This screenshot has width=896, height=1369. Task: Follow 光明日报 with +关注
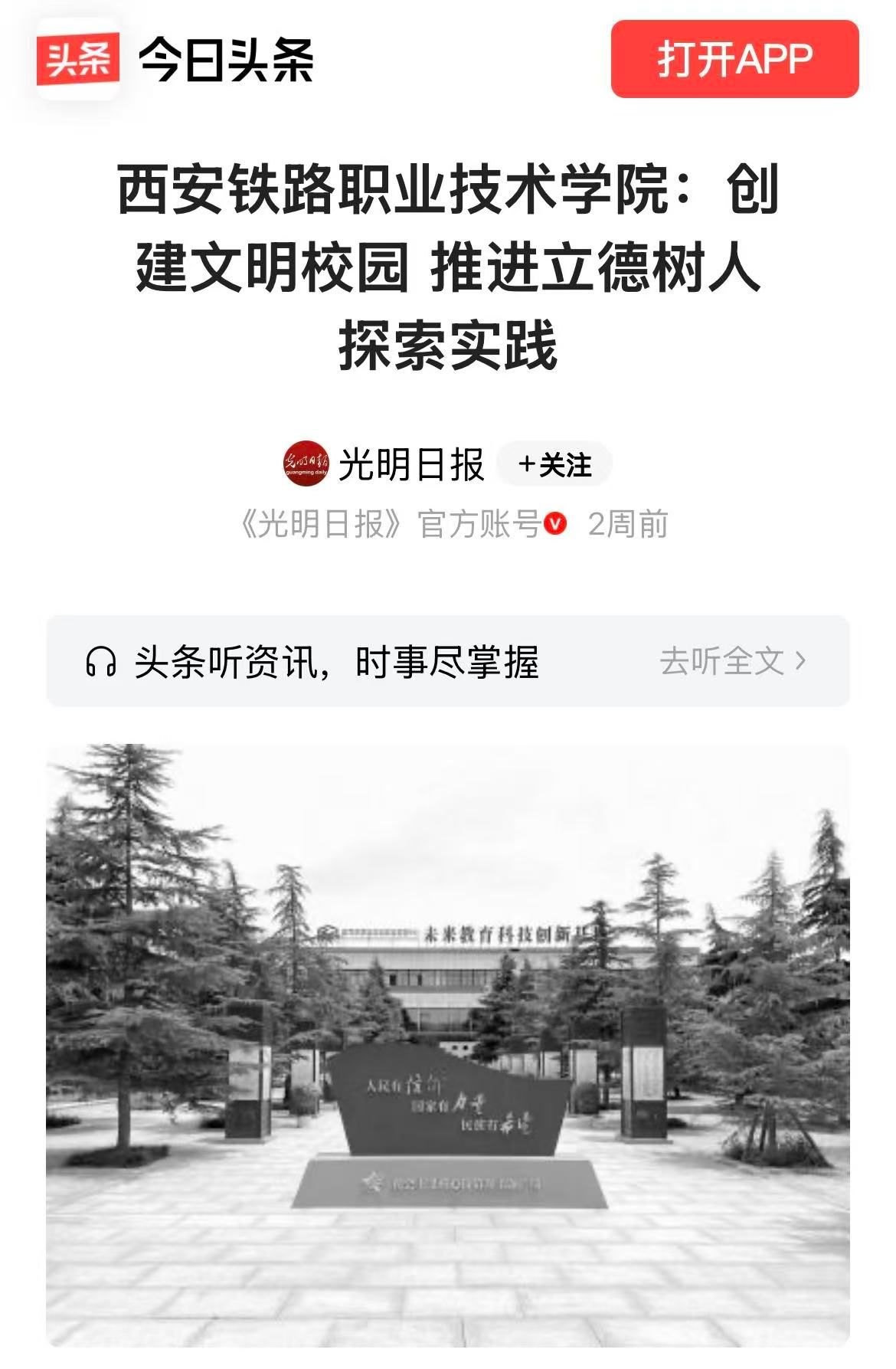[554, 464]
